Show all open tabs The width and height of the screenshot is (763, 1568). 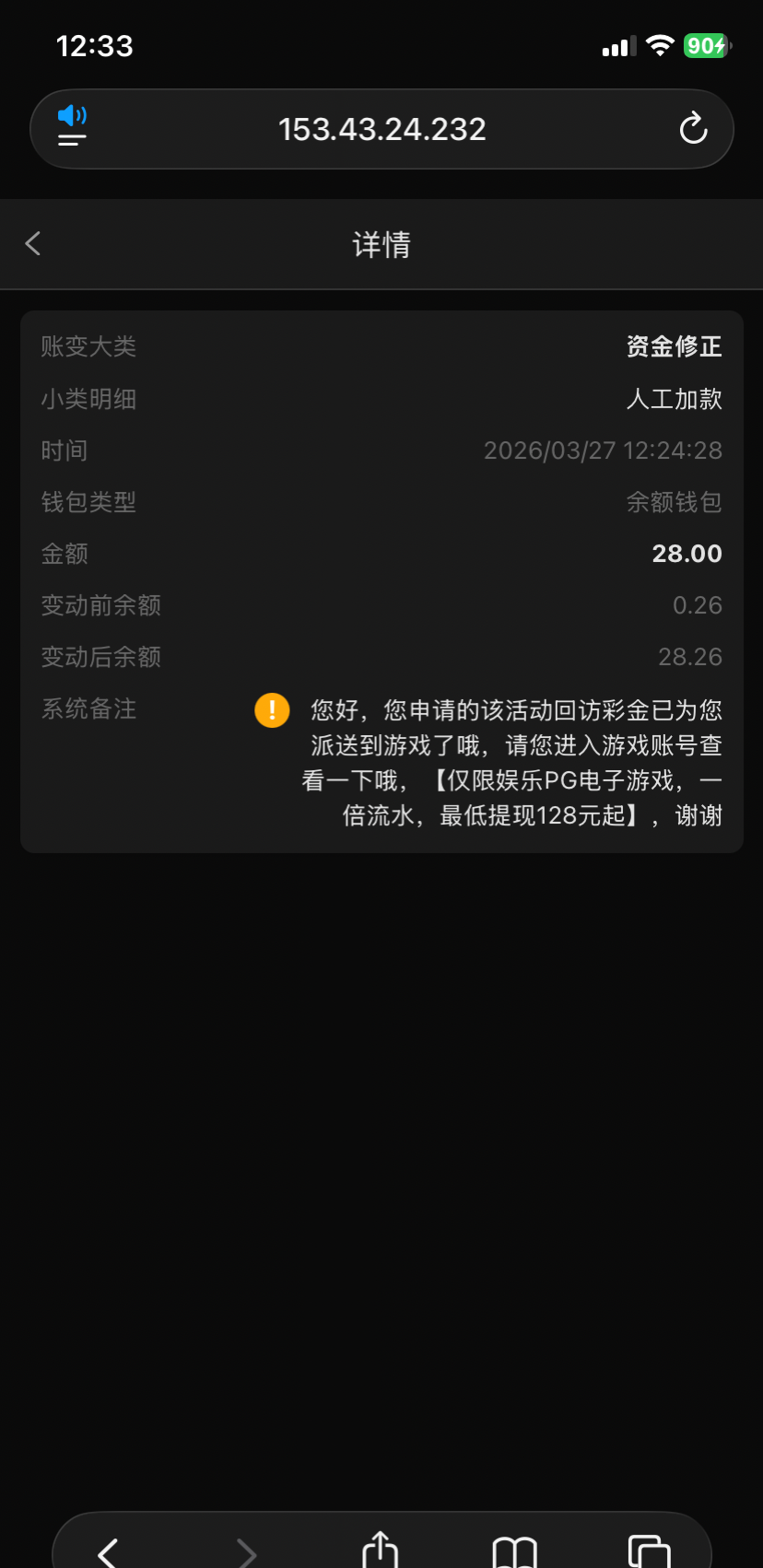coord(648,1552)
